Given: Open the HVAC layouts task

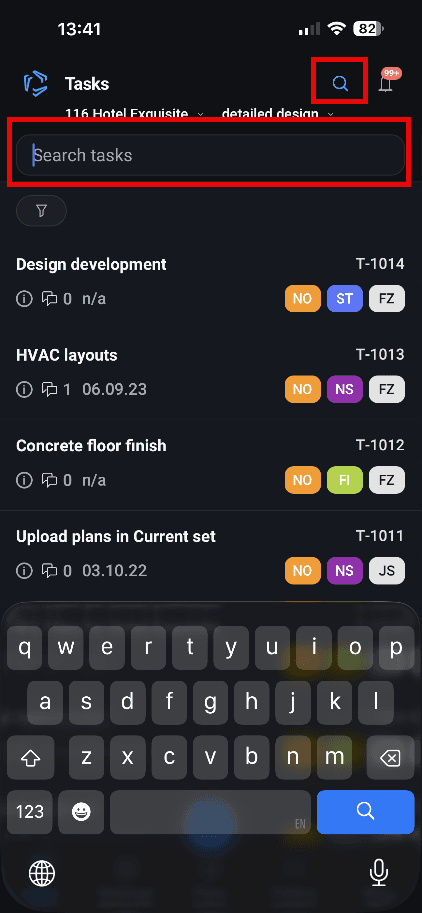Looking at the screenshot, I should pos(210,373).
